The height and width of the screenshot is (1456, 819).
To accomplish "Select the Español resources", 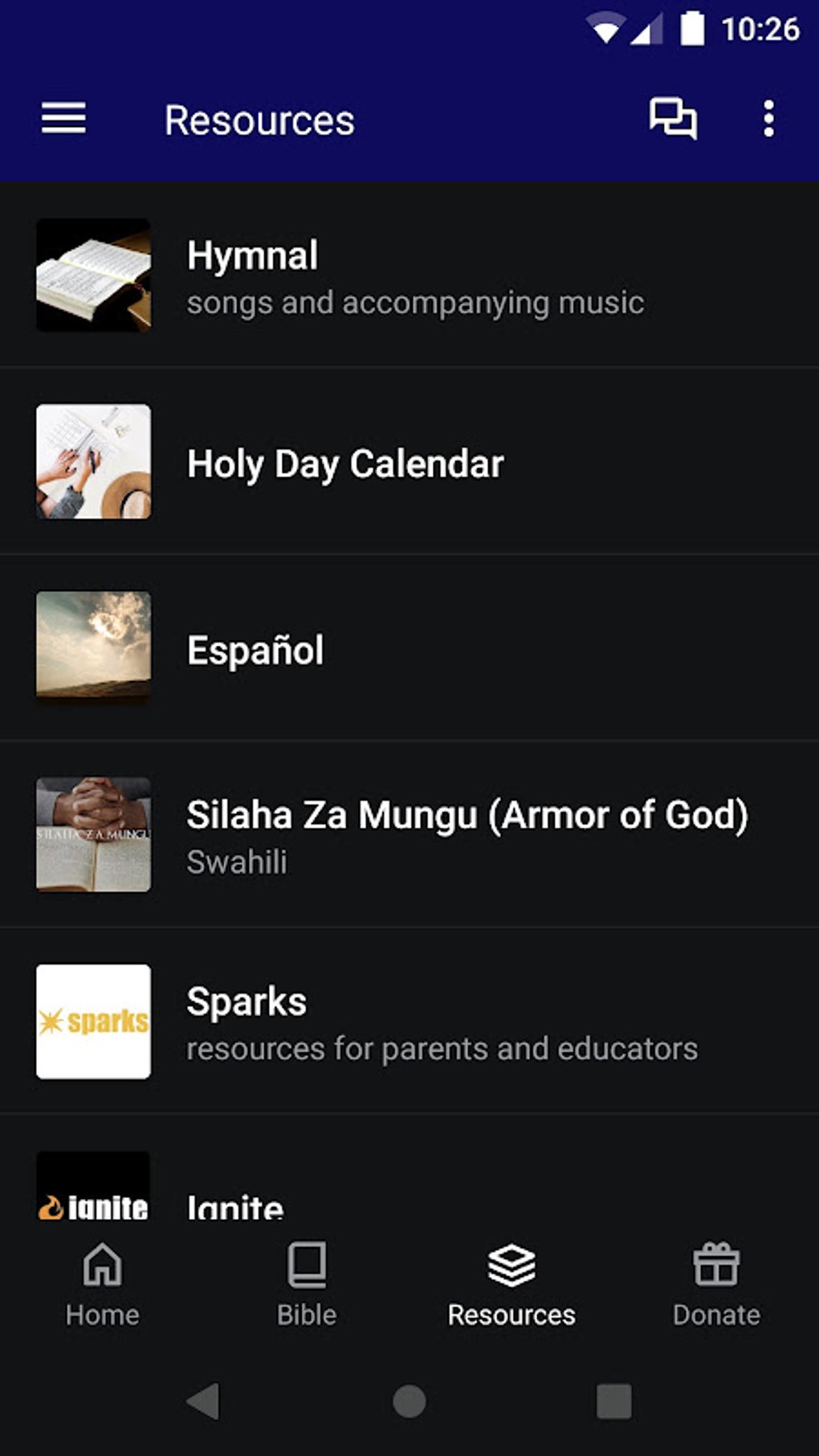I will [x=409, y=649].
